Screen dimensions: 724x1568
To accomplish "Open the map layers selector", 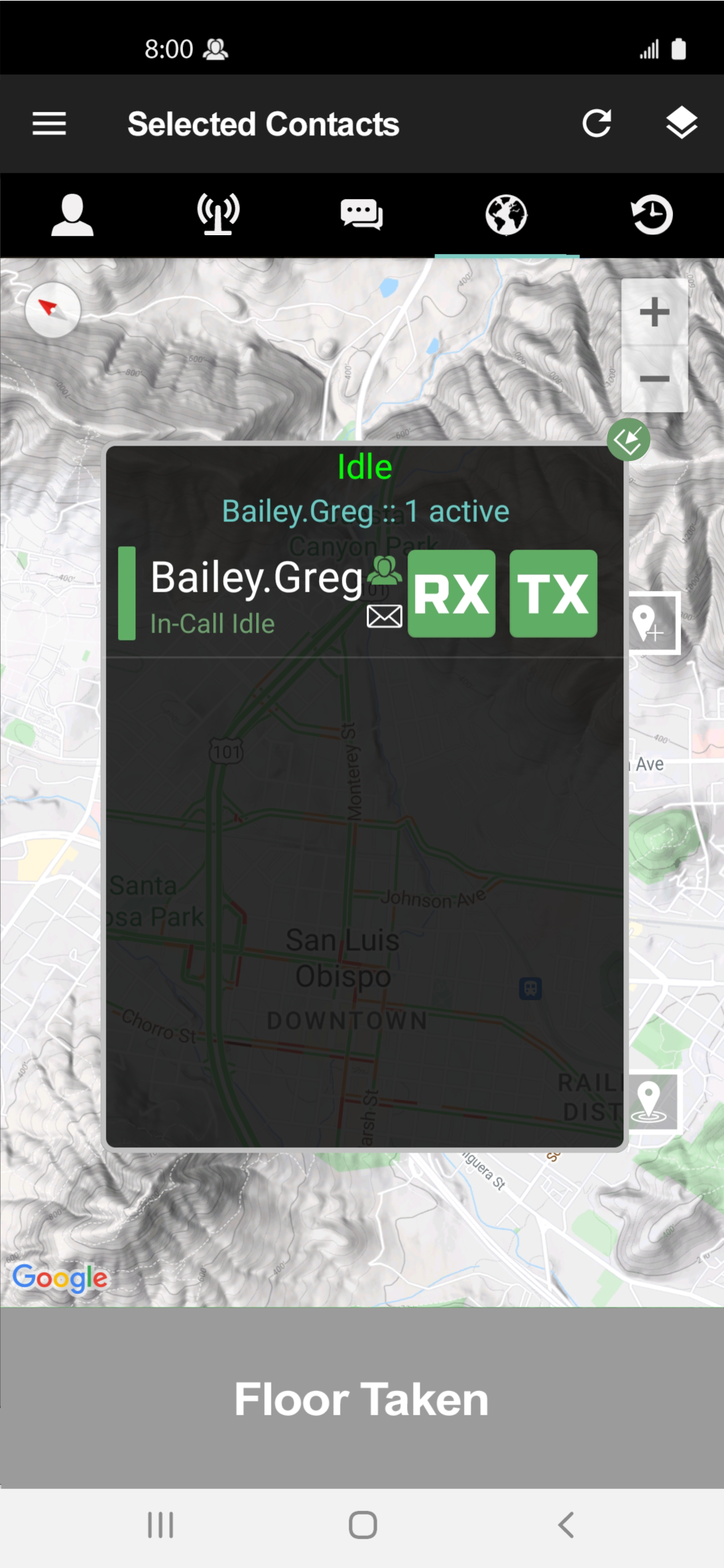I will pyautogui.click(x=682, y=123).
